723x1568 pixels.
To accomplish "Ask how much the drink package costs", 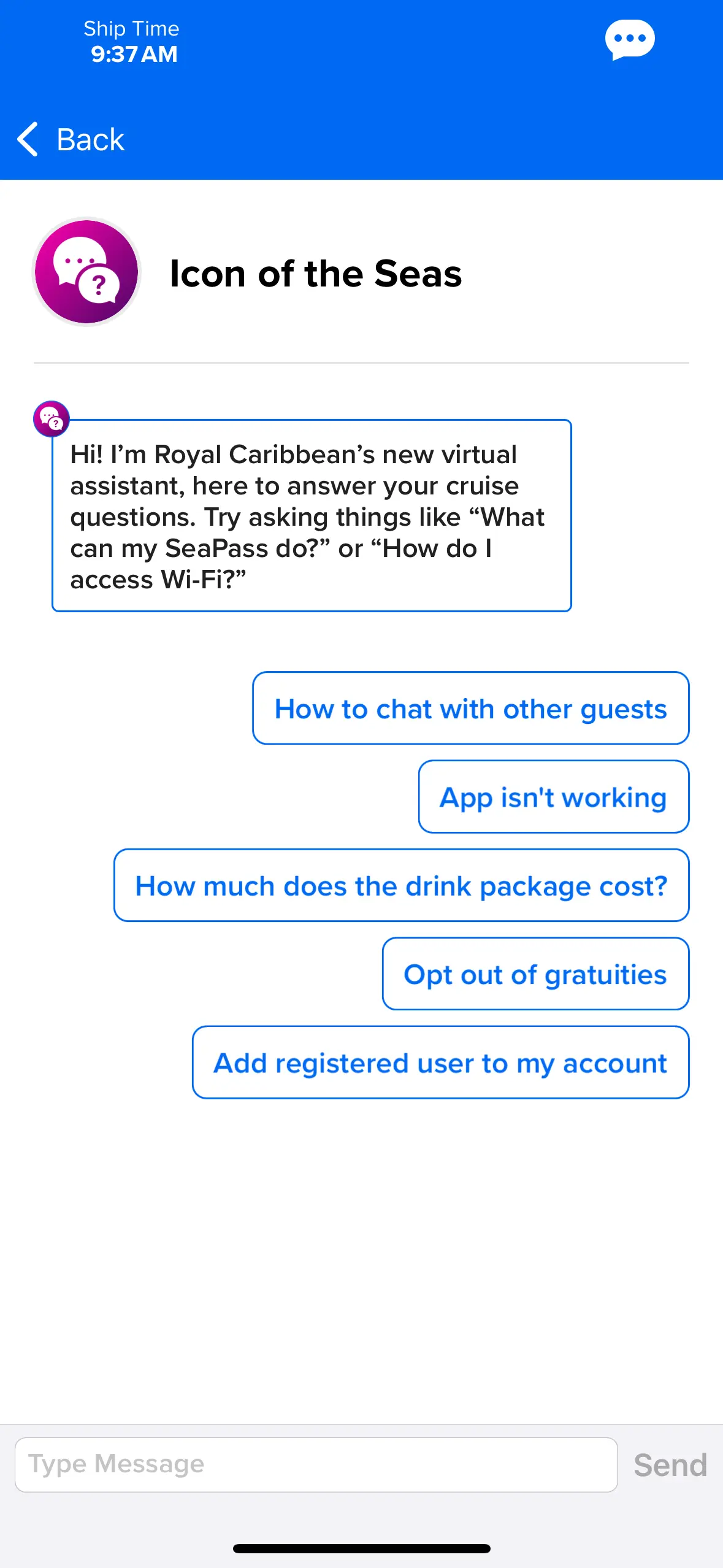I will pyautogui.click(x=401, y=885).
